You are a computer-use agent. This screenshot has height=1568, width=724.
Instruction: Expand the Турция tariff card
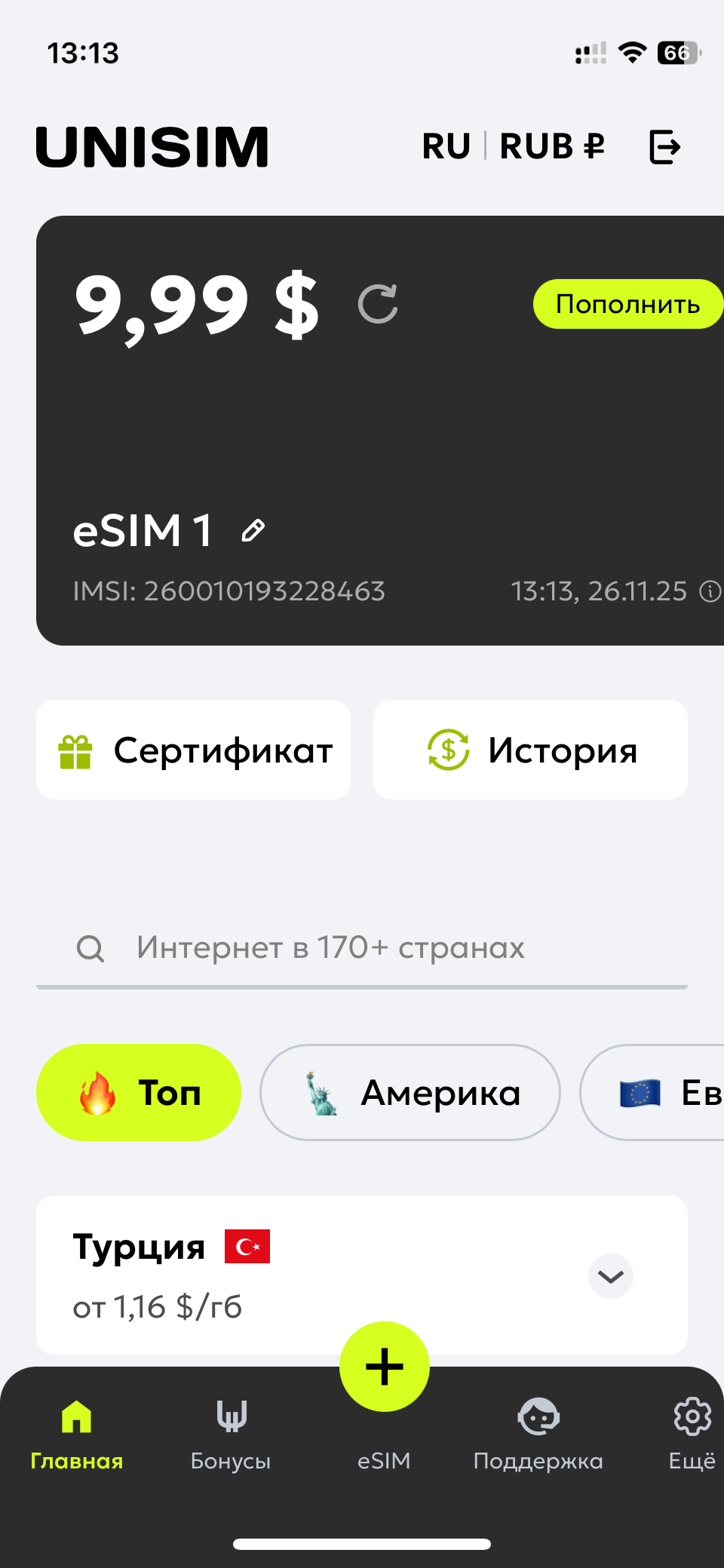(x=610, y=1276)
